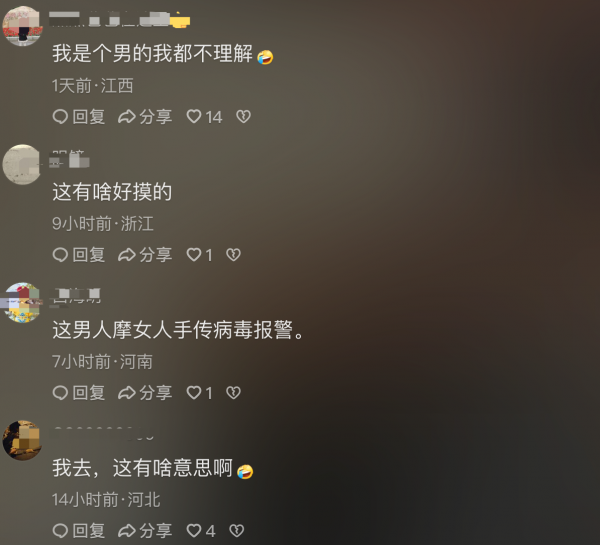Open the avatar of the 河北 commenter
Image resolution: width=600 pixels, height=545 pixels.
[22, 440]
